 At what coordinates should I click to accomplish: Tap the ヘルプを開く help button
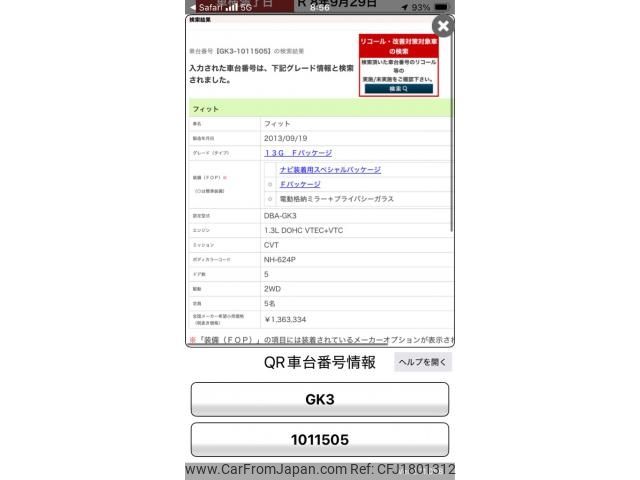422,362
